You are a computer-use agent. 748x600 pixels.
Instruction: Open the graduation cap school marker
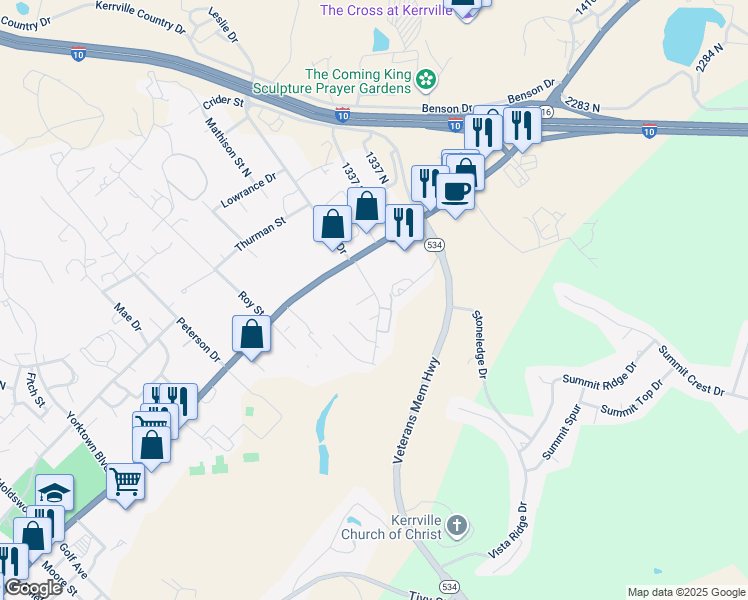tap(55, 493)
